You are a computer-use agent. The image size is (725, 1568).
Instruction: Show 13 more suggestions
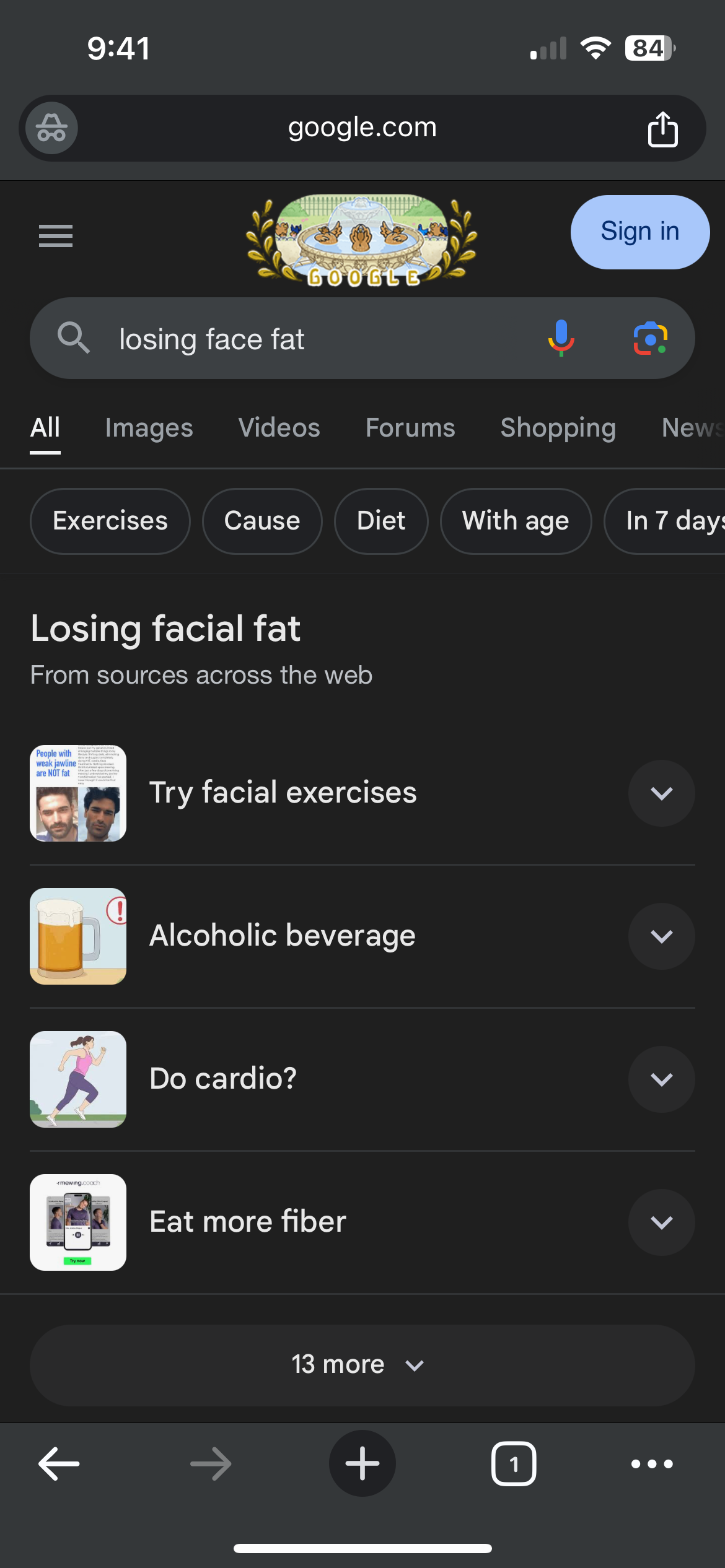pyautogui.click(x=362, y=1365)
